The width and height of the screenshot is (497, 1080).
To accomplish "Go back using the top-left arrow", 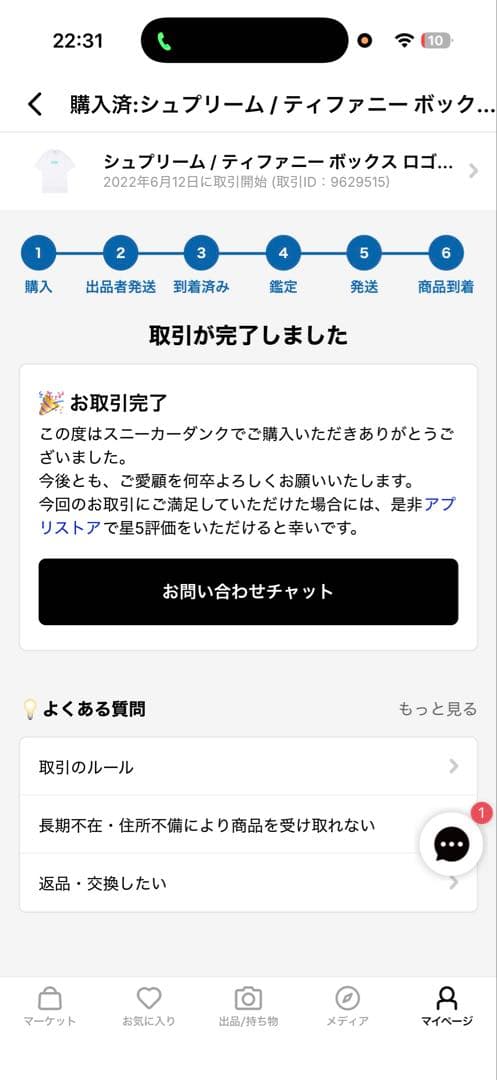I will pos(35,104).
